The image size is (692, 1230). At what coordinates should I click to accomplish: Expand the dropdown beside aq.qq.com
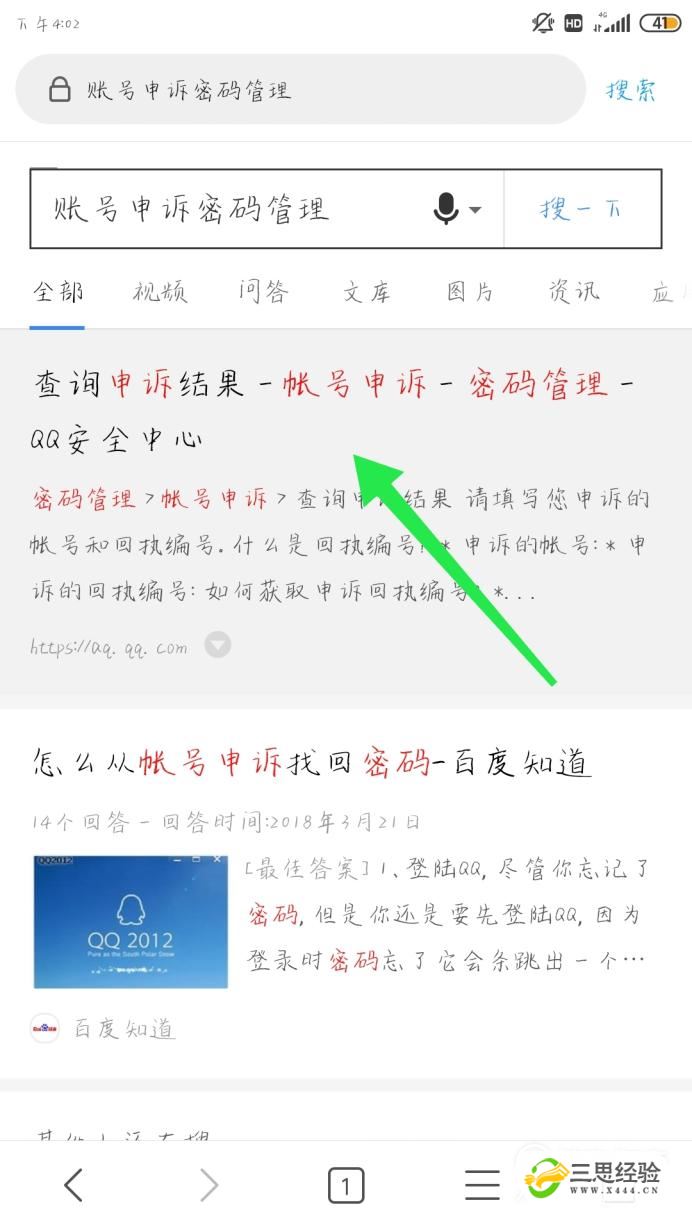(x=218, y=645)
